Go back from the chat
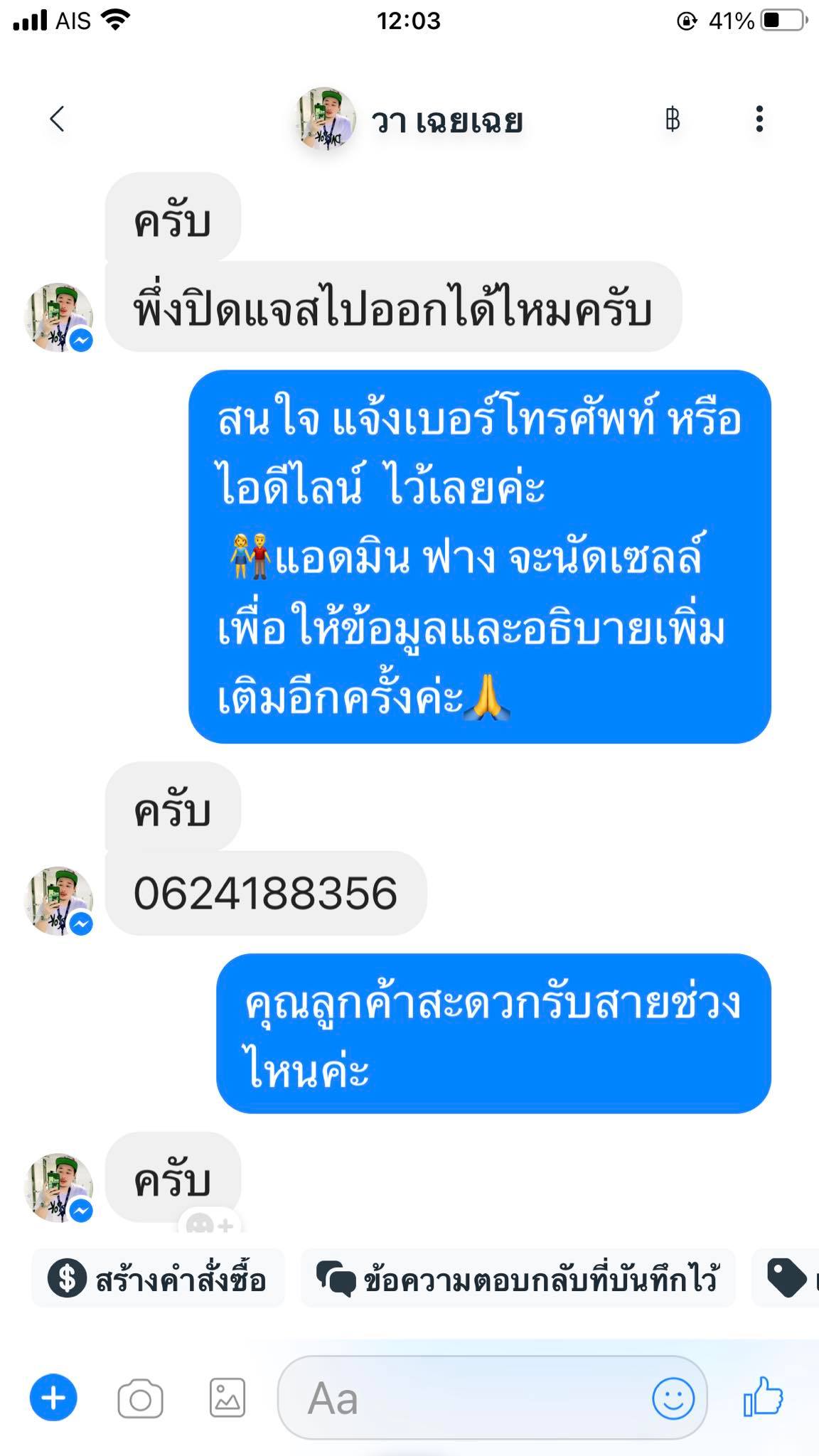The image size is (819, 1456). (x=58, y=119)
